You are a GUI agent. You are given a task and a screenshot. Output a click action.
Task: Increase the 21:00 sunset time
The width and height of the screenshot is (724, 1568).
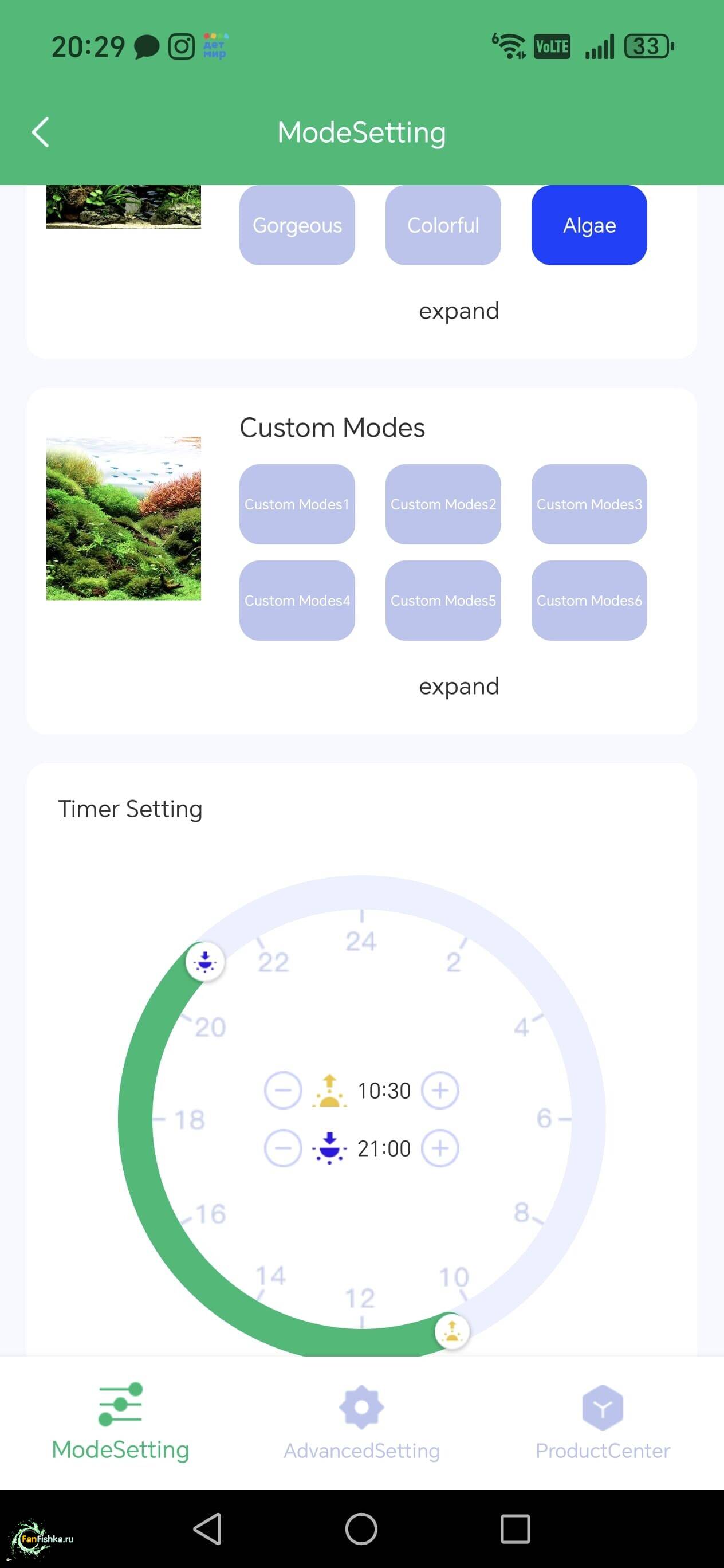(440, 1148)
